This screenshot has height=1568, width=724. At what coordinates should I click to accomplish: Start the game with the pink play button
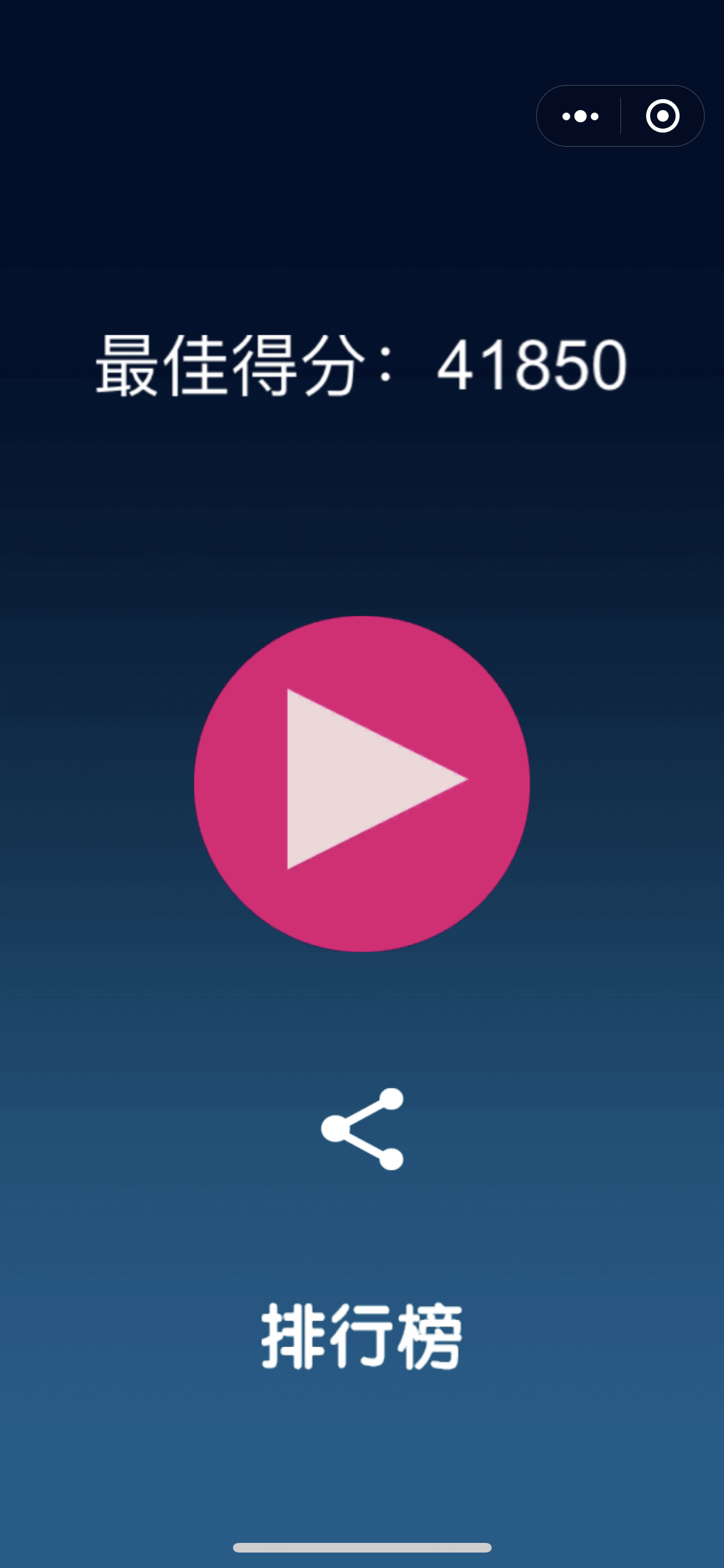[362, 783]
